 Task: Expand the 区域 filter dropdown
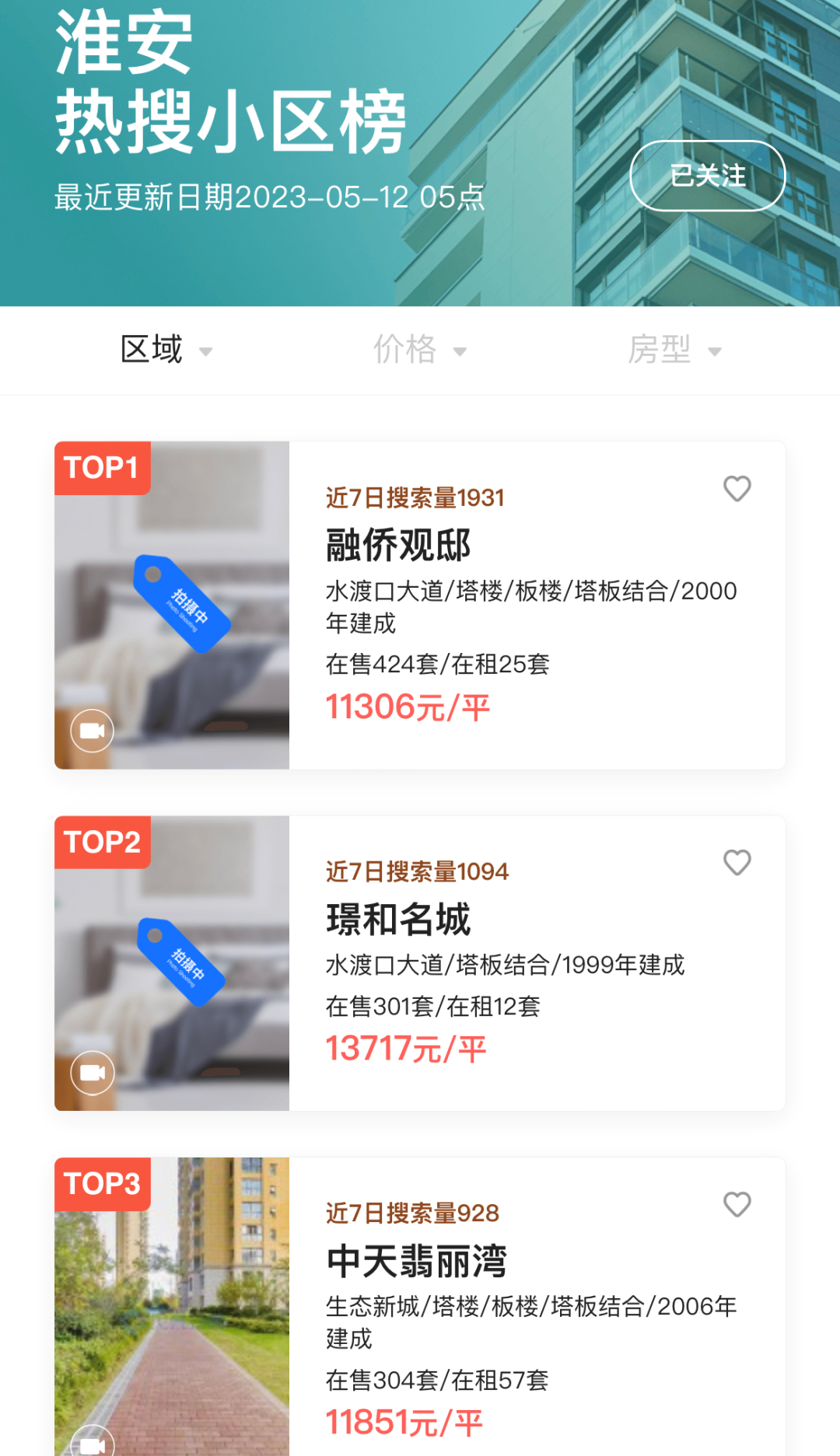[166, 350]
